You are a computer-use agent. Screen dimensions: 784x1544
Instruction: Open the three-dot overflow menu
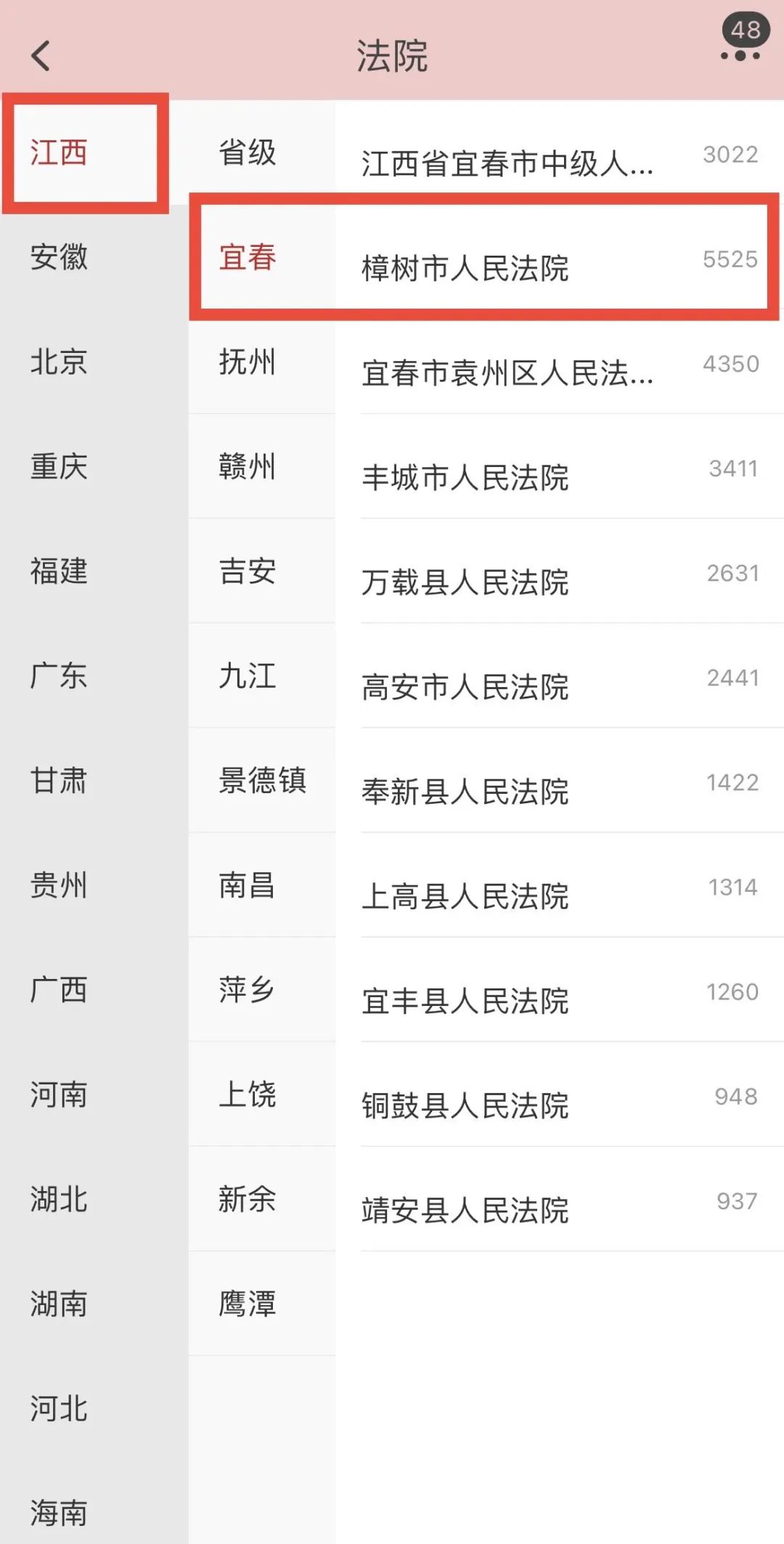[740, 55]
